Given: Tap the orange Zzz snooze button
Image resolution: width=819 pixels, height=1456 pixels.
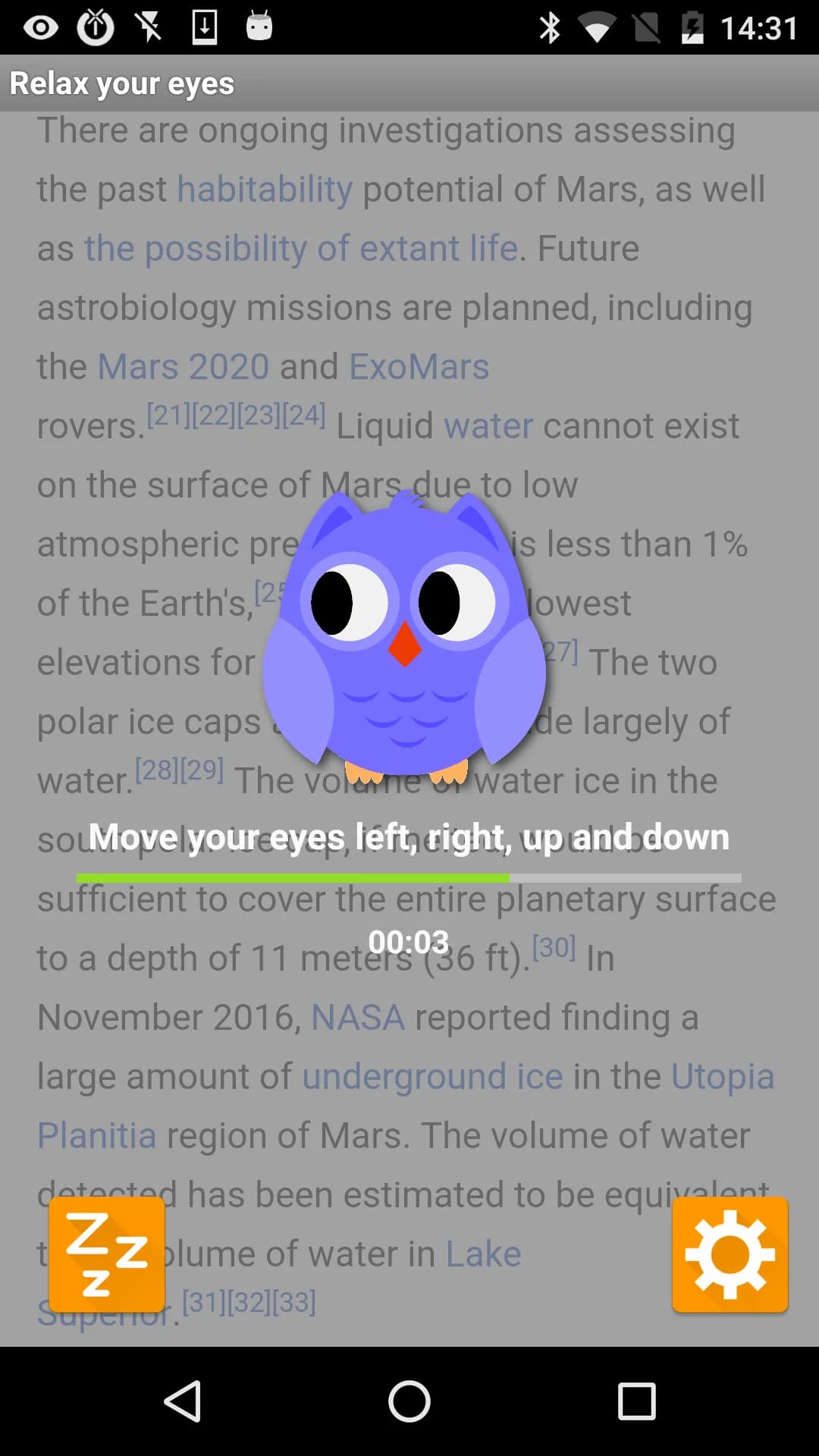Looking at the screenshot, I should coord(107,1254).
